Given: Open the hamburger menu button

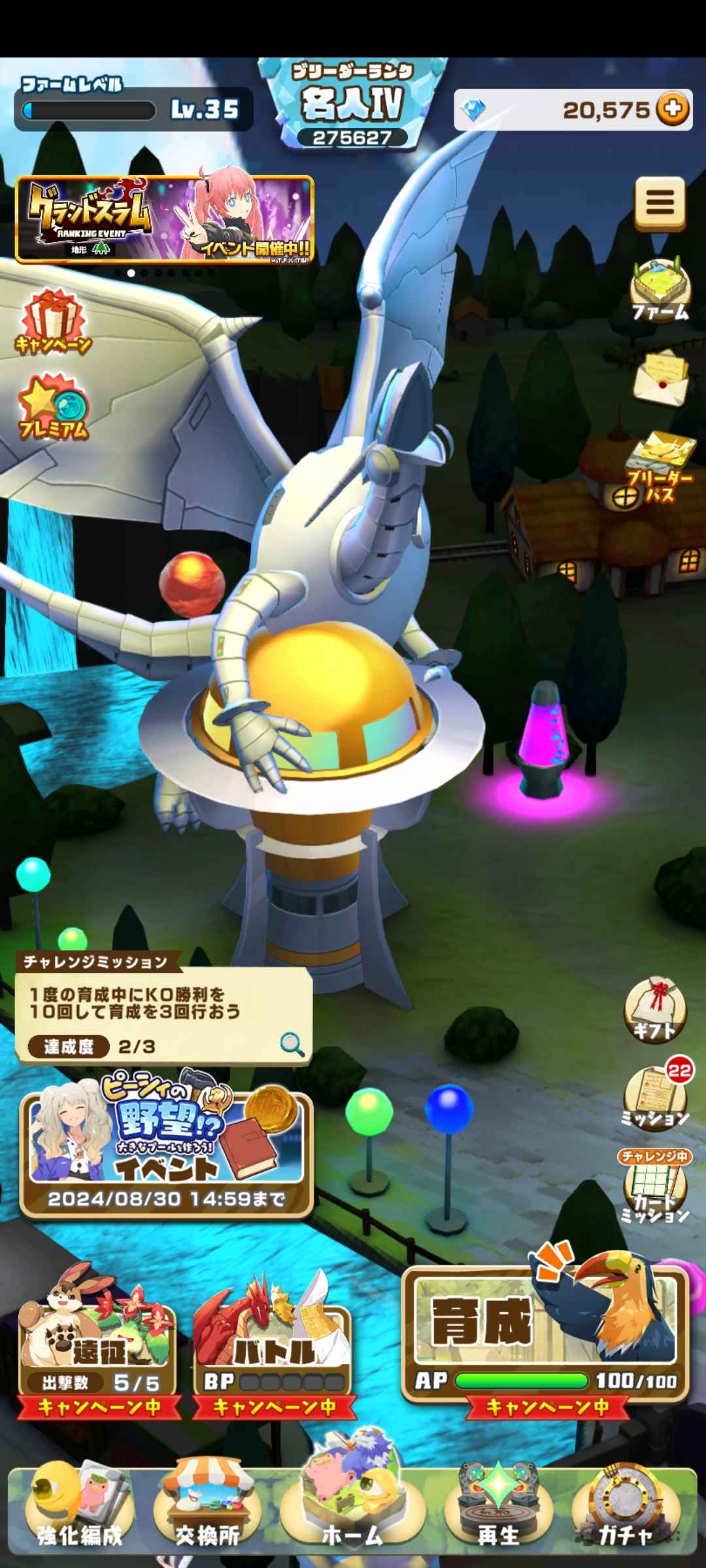Looking at the screenshot, I should coord(660,204).
